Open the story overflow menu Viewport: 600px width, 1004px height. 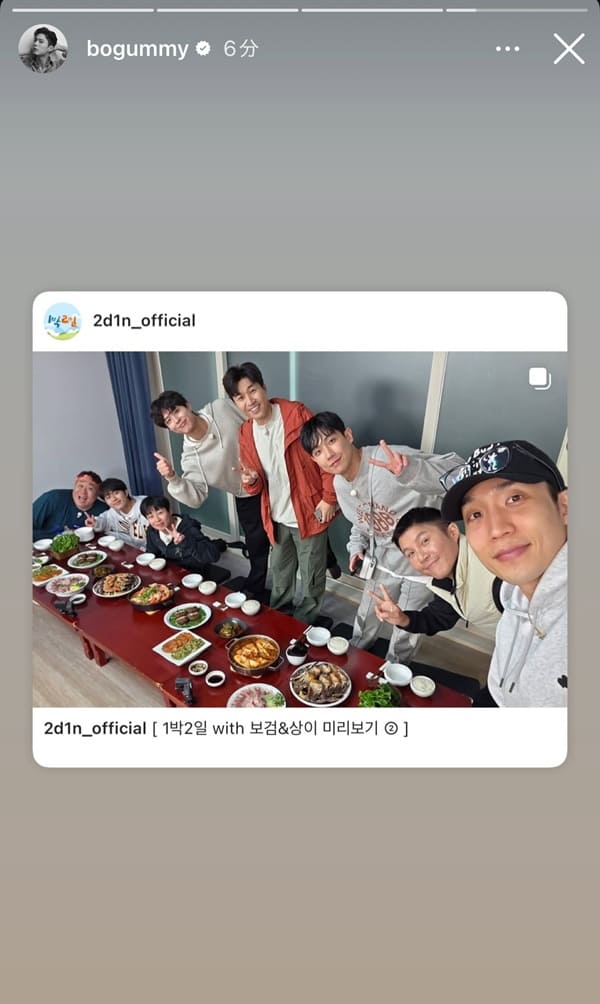508,49
